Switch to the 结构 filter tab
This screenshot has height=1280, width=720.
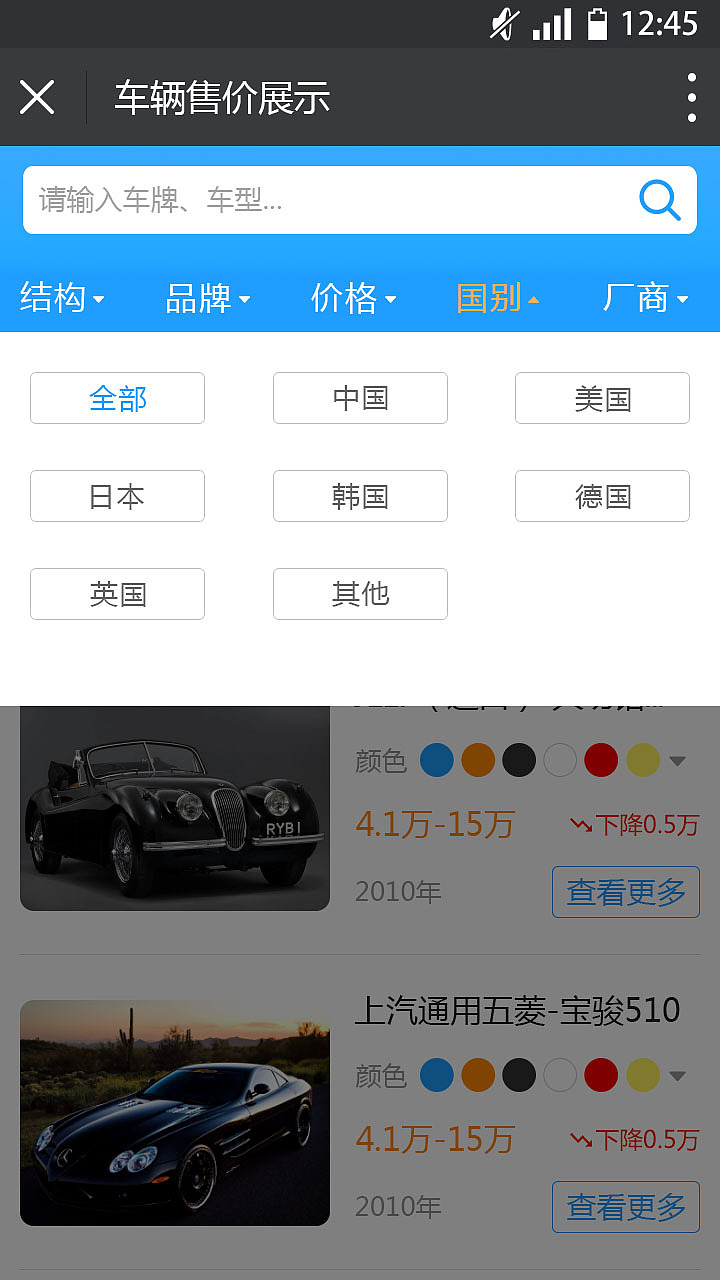click(63, 297)
